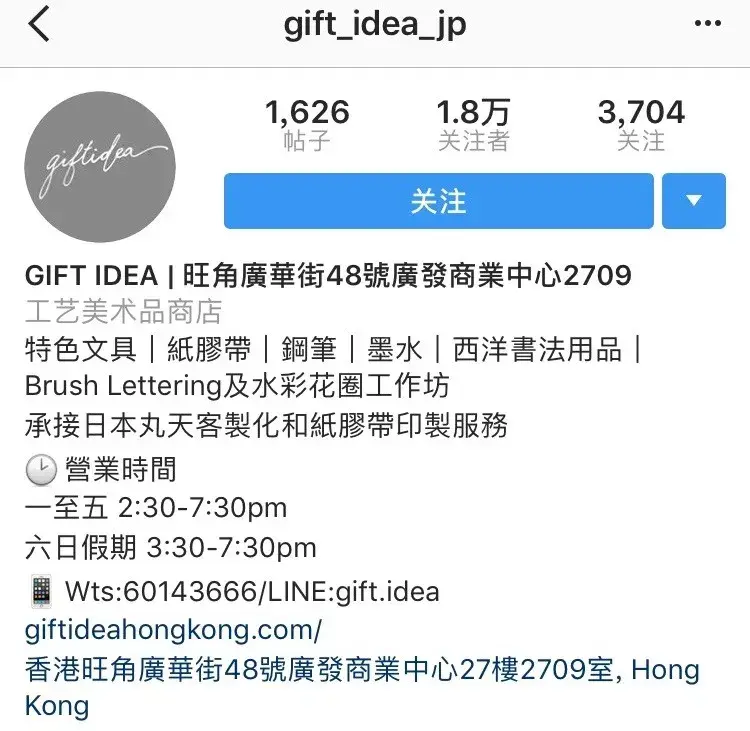The width and height of the screenshot is (750, 731).
Task: Open the overflow menu with three dots
Action: click(x=707, y=25)
